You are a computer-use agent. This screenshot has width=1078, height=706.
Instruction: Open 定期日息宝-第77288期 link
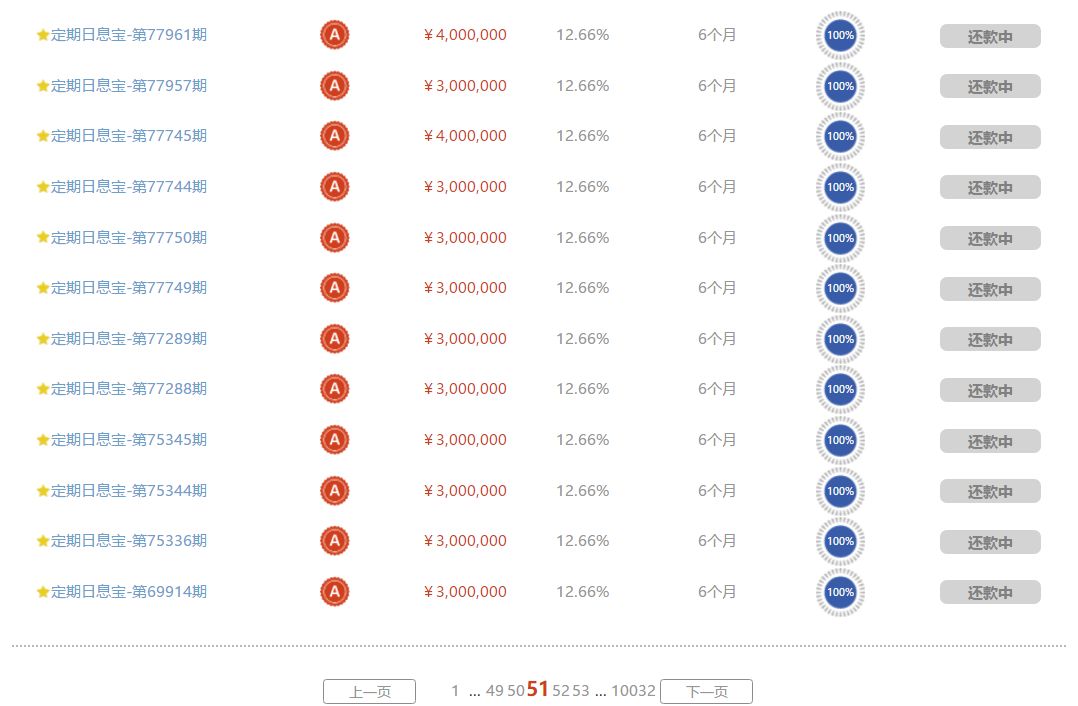click(128, 389)
